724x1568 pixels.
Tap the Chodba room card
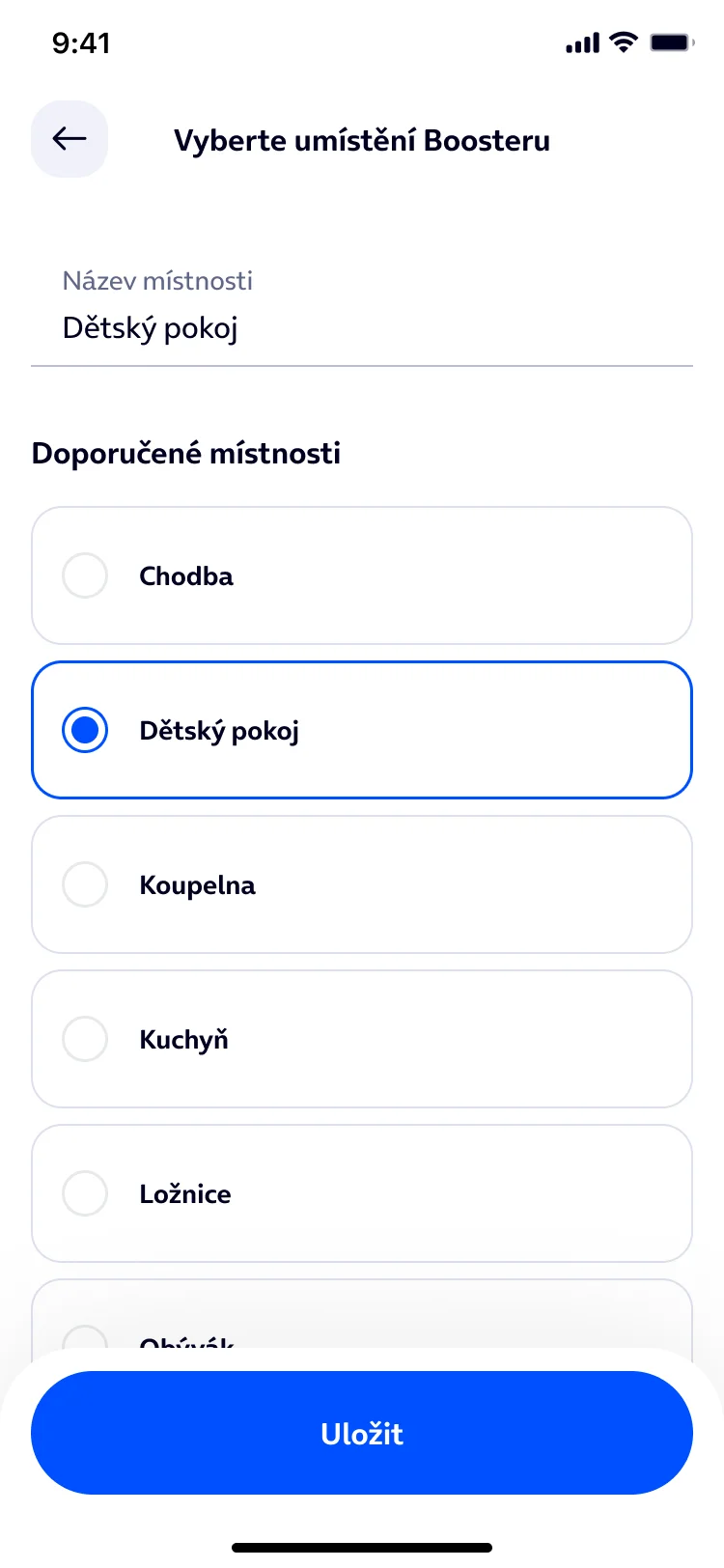362,575
